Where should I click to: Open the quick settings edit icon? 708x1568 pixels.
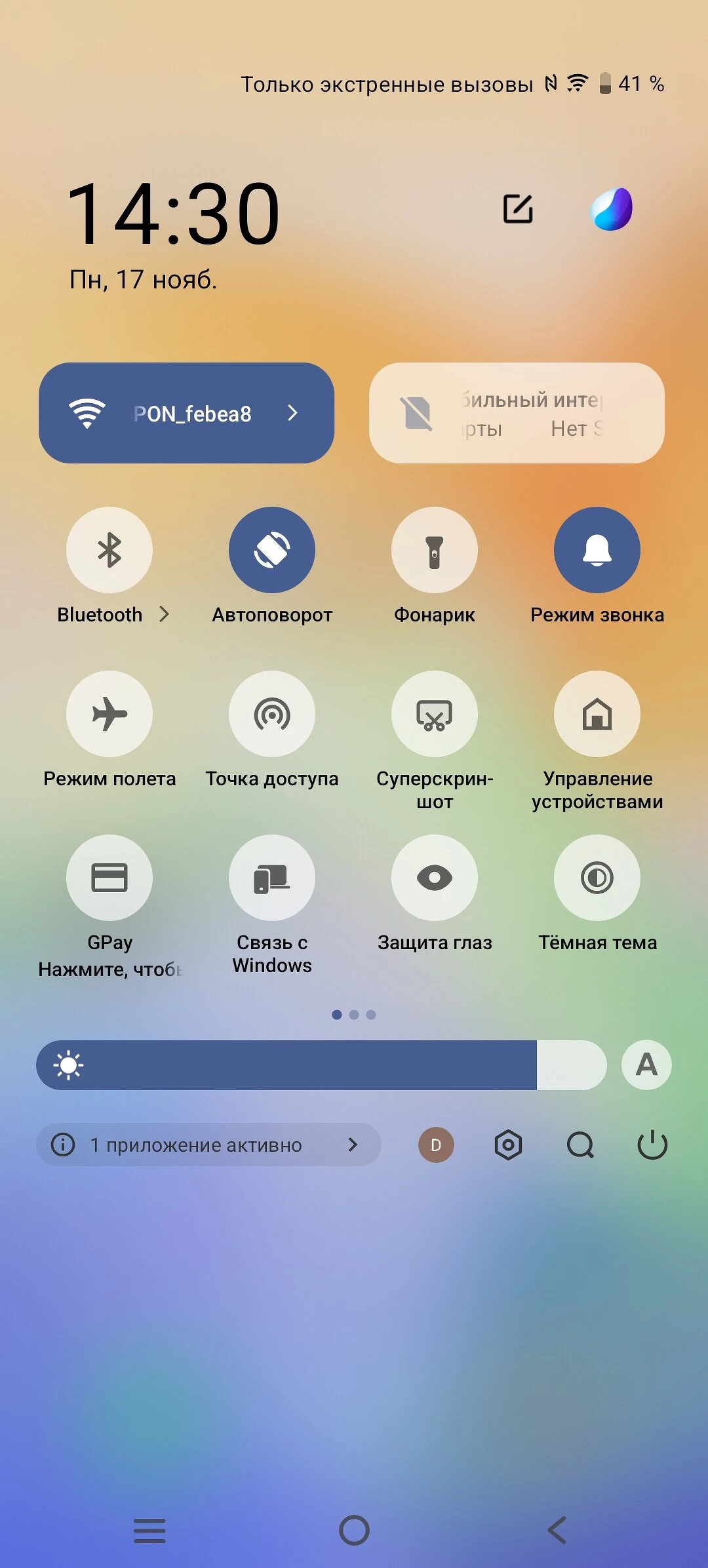[x=518, y=209]
